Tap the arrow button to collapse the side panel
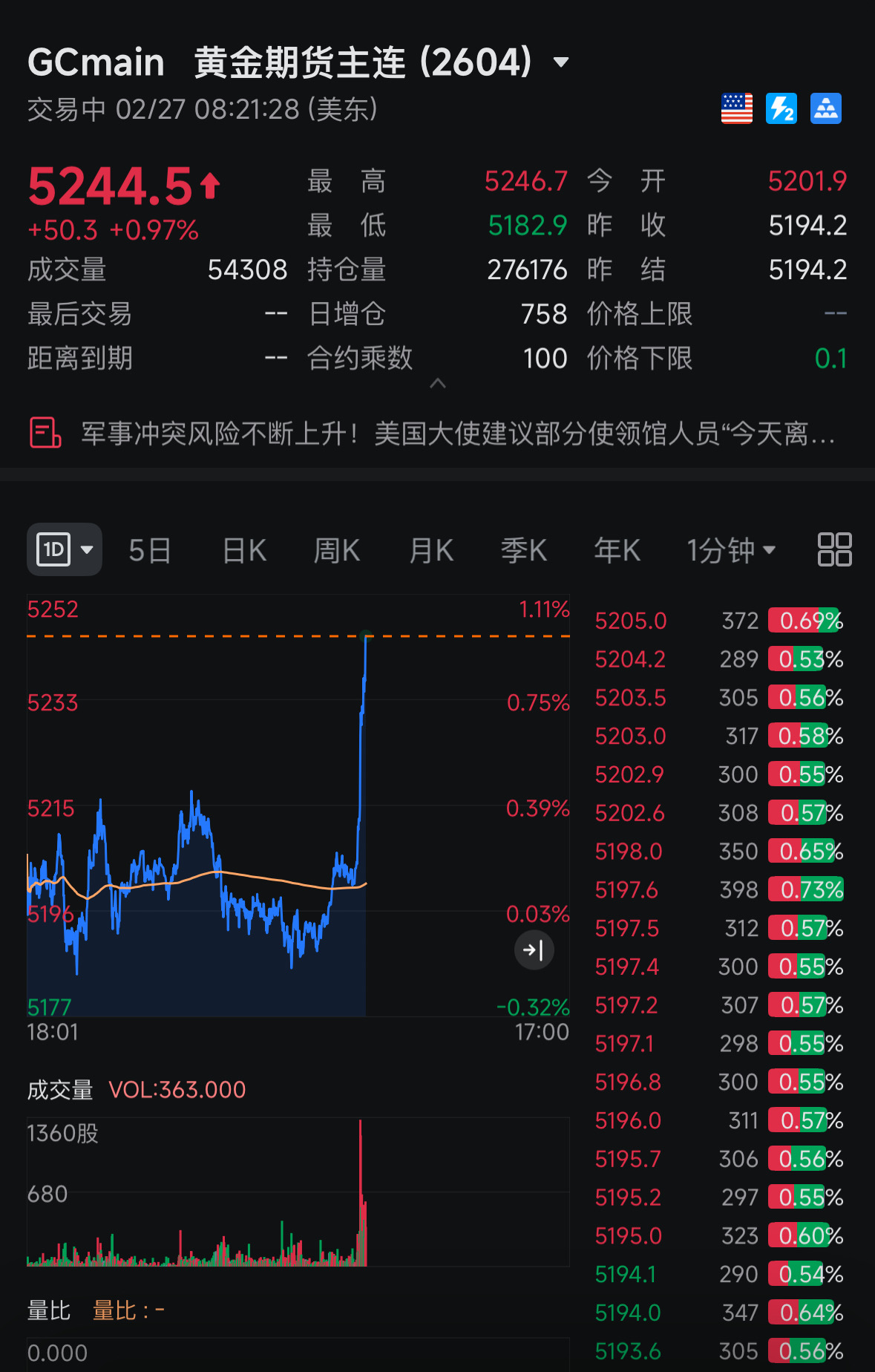Image resolution: width=875 pixels, height=1372 pixels. point(534,950)
